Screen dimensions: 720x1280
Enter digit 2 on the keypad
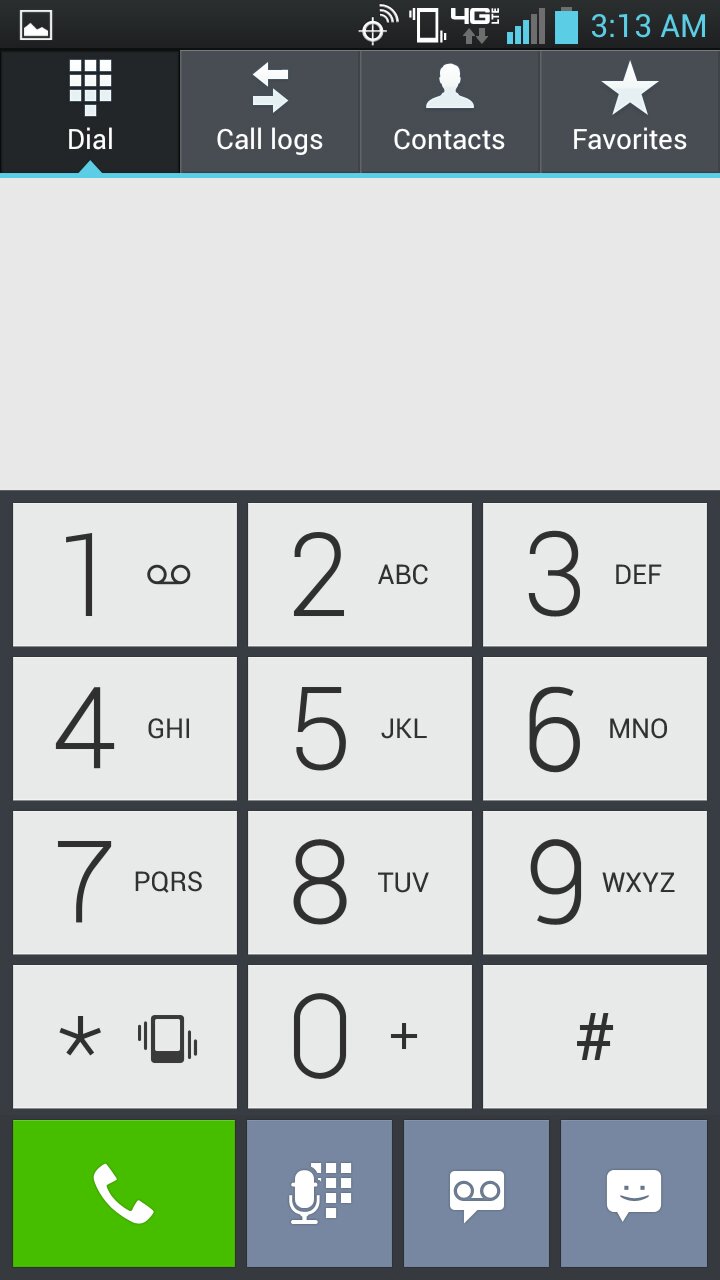pyautogui.click(x=360, y=575)
